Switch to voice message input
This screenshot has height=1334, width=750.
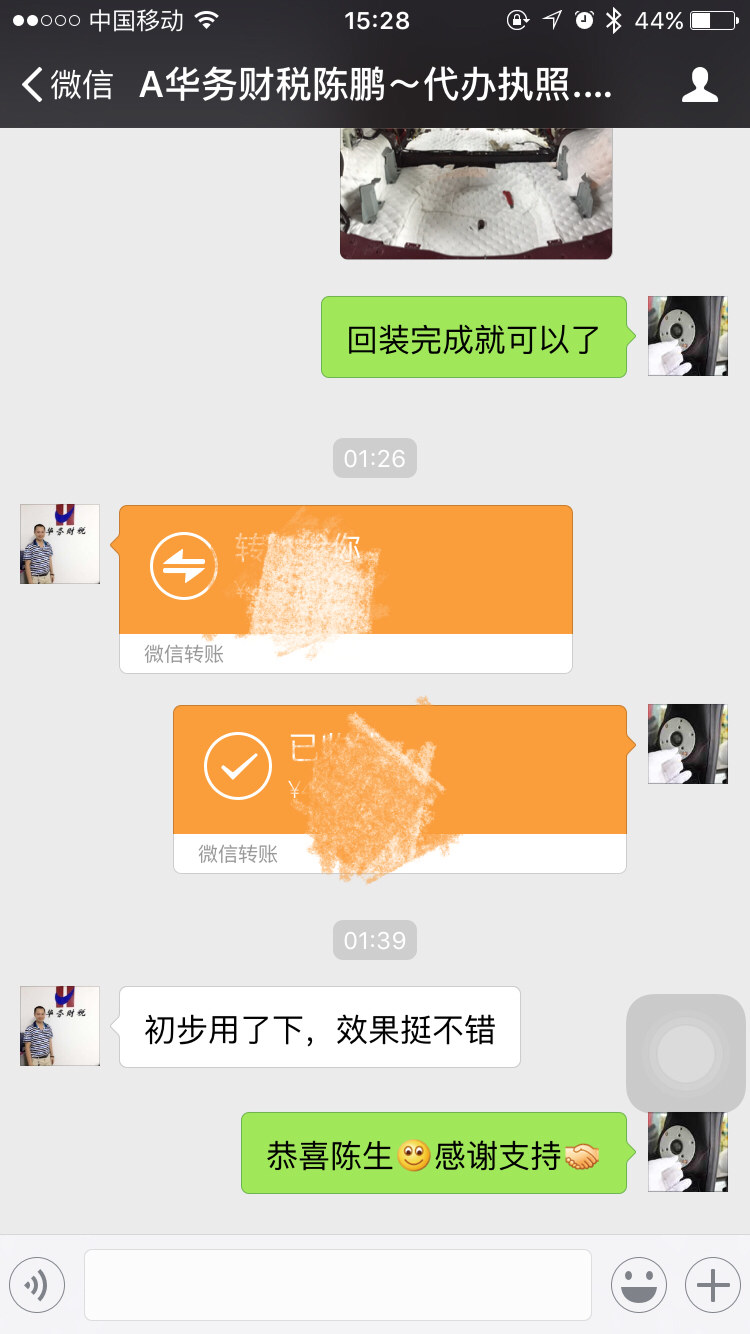[37, 1285]
